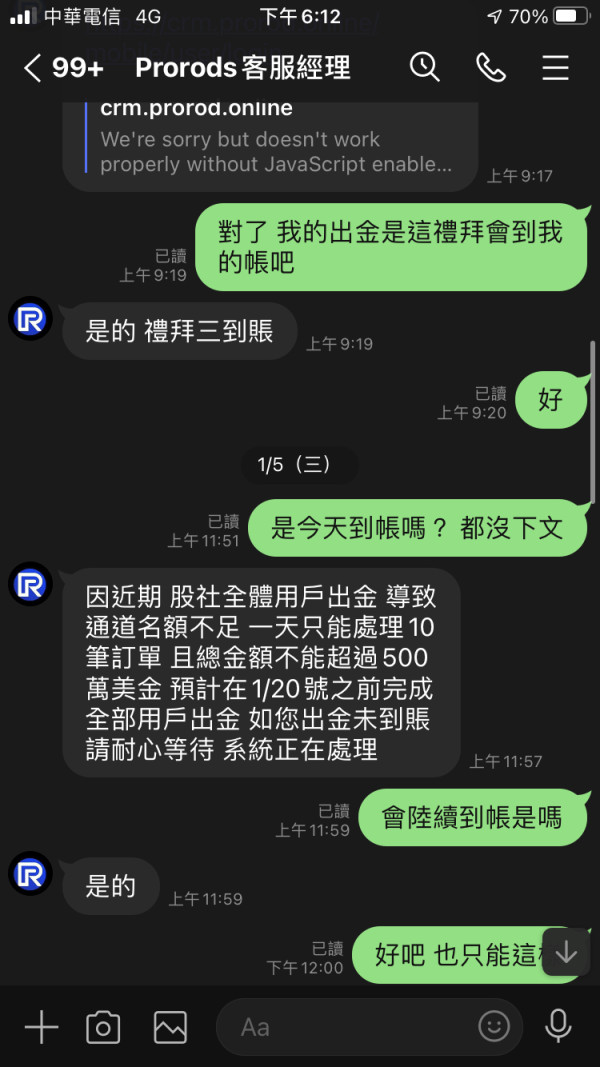Open the chat hamburger menu
Viewport: 600px width, 1067px height.
coord(555,68)
